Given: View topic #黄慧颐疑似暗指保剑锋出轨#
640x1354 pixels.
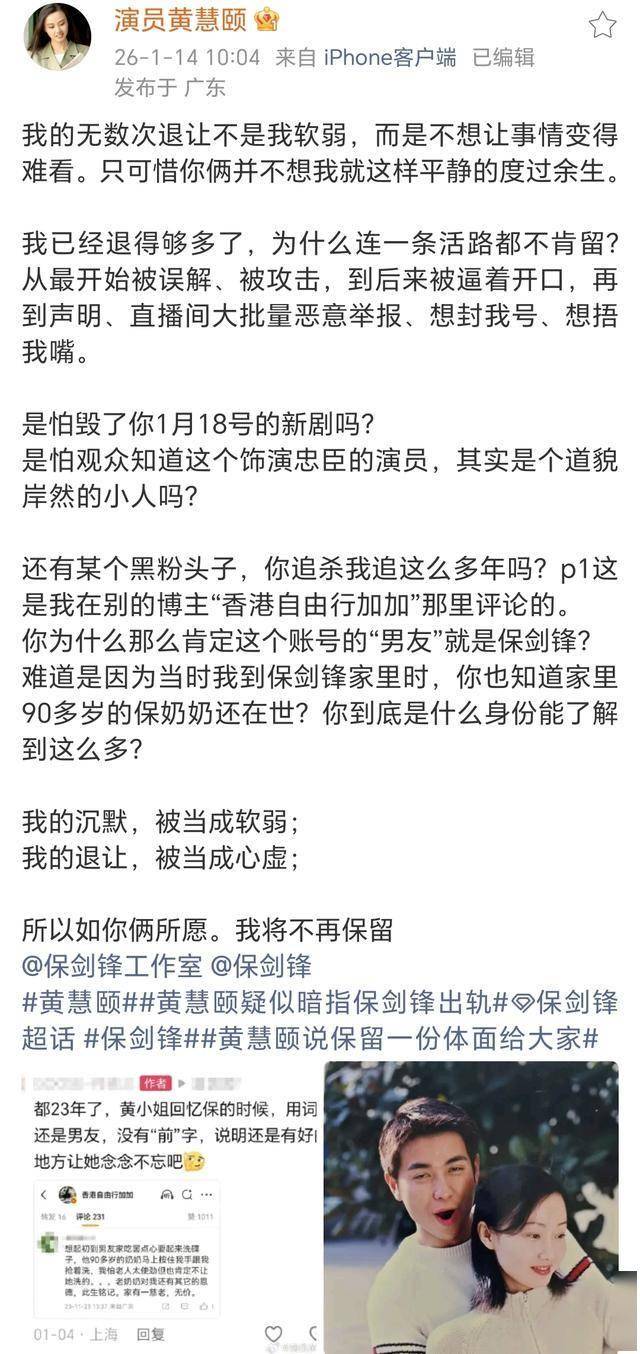Looking at the screenshot, I should pos(318,1002).
